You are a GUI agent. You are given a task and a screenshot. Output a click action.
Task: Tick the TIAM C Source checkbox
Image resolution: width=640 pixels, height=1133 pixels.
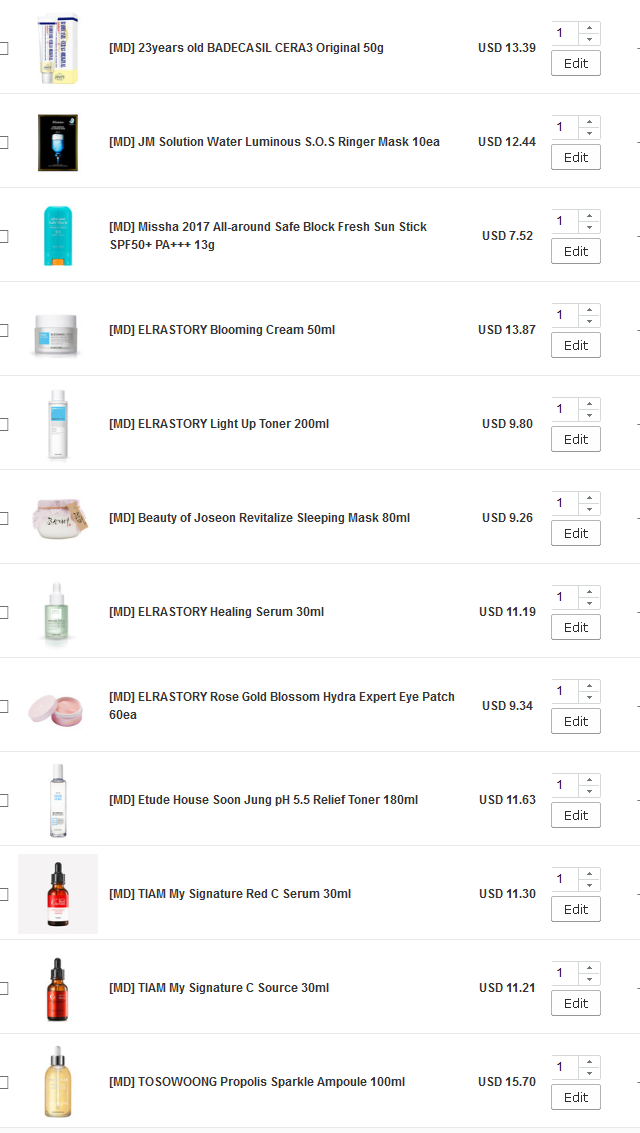pyautogui.click(x=3, y=988)
